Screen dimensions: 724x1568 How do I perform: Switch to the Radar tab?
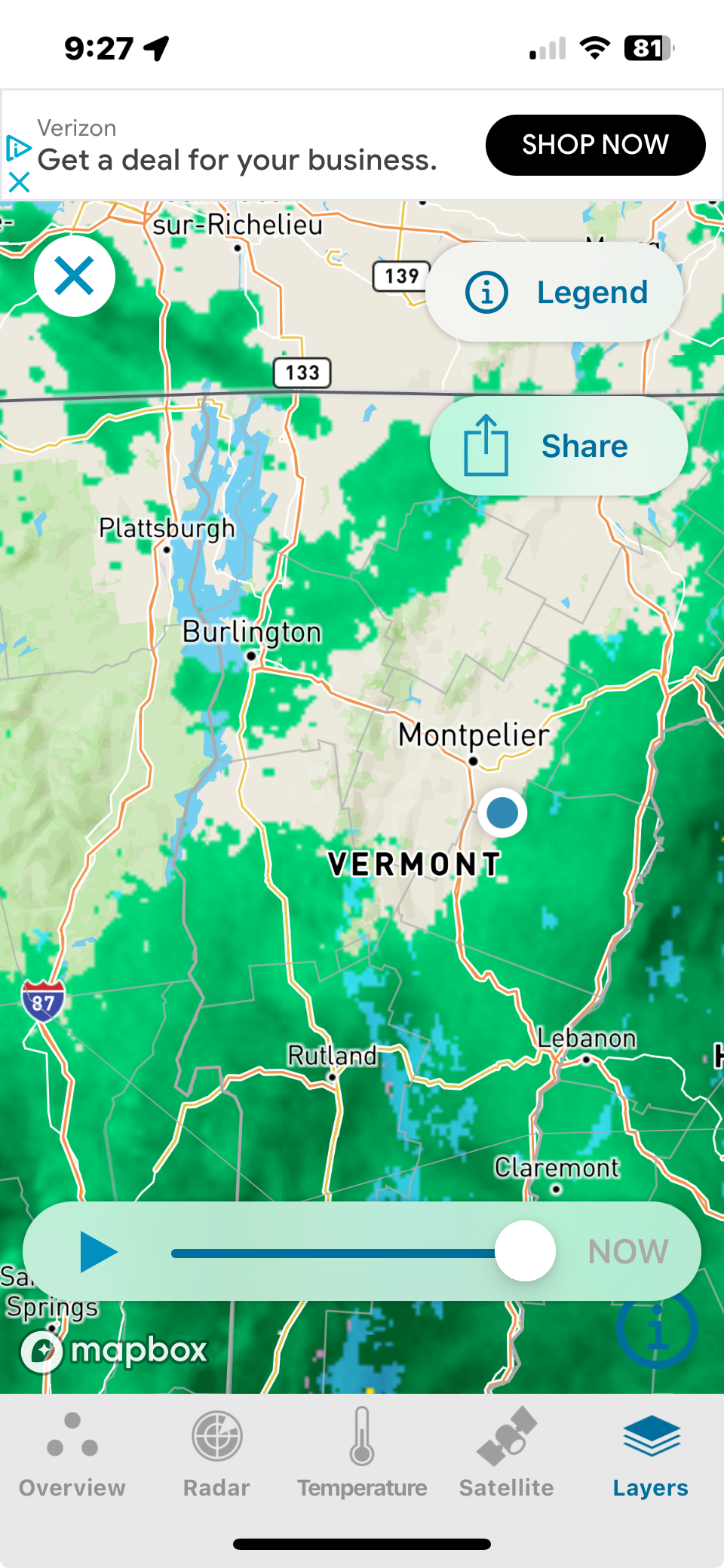tap(217, 1456)
